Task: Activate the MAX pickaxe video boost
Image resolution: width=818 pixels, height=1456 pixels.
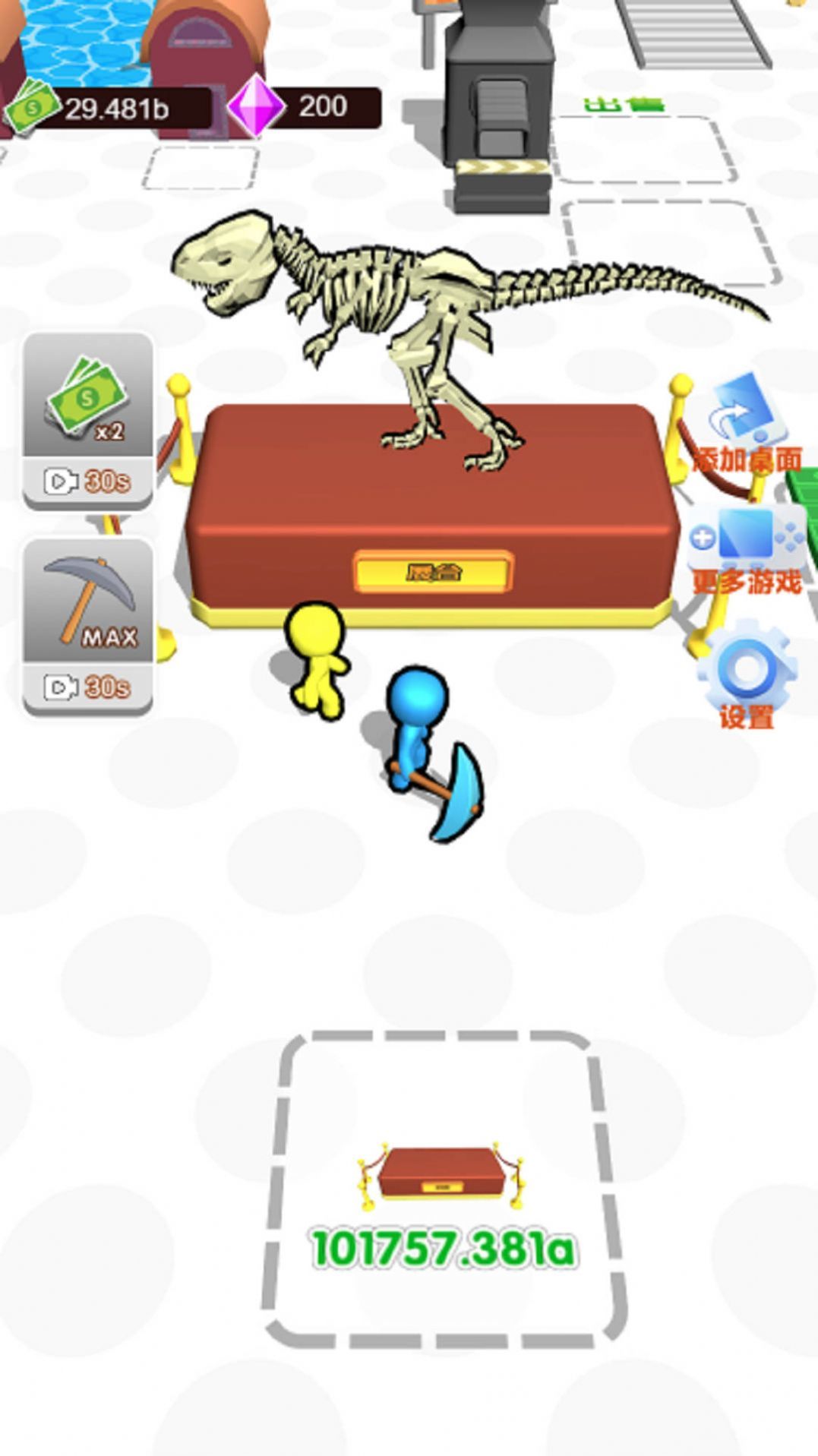Action: (x=87, y=627)
